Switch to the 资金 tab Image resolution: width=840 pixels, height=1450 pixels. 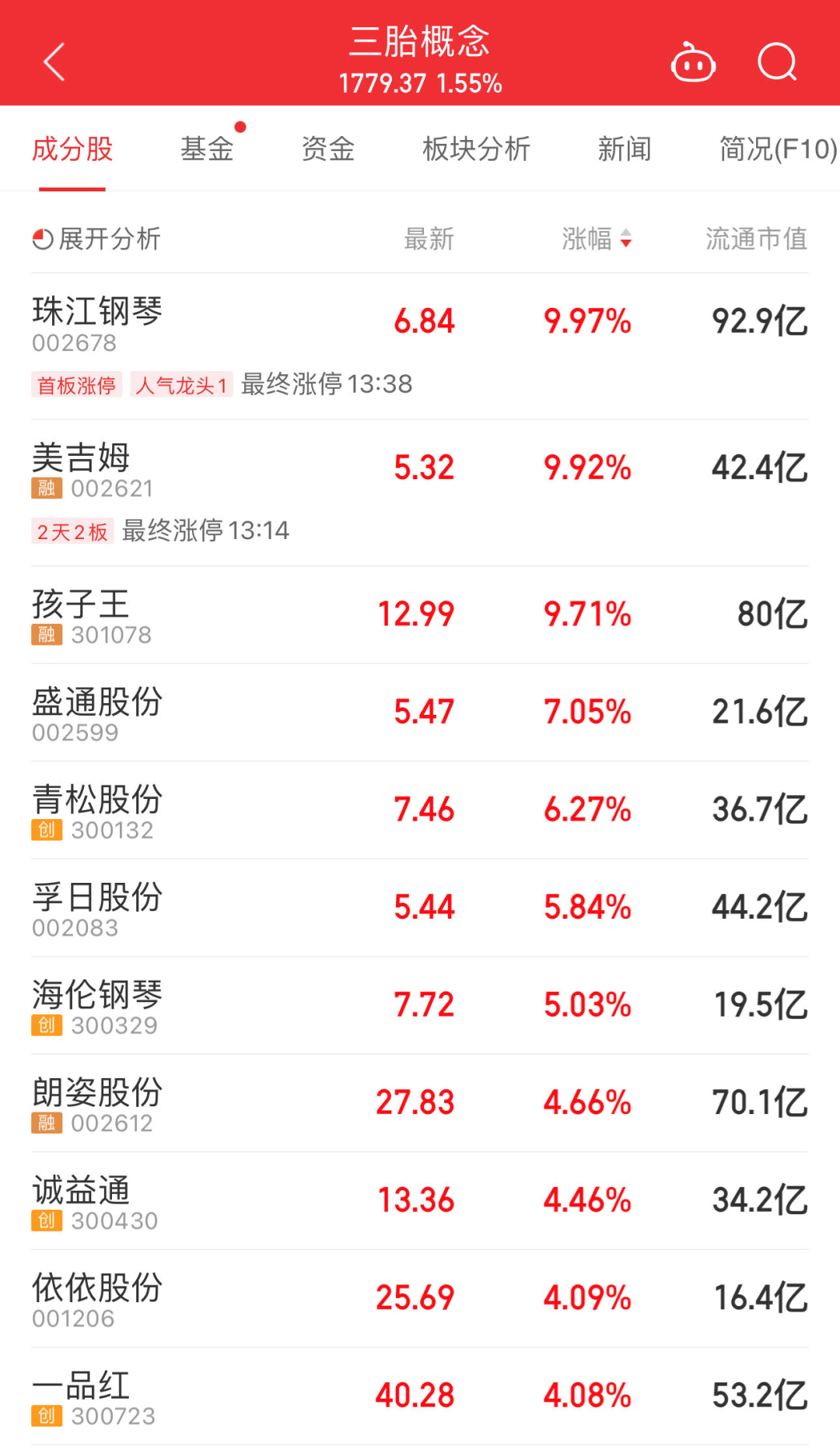327,149
